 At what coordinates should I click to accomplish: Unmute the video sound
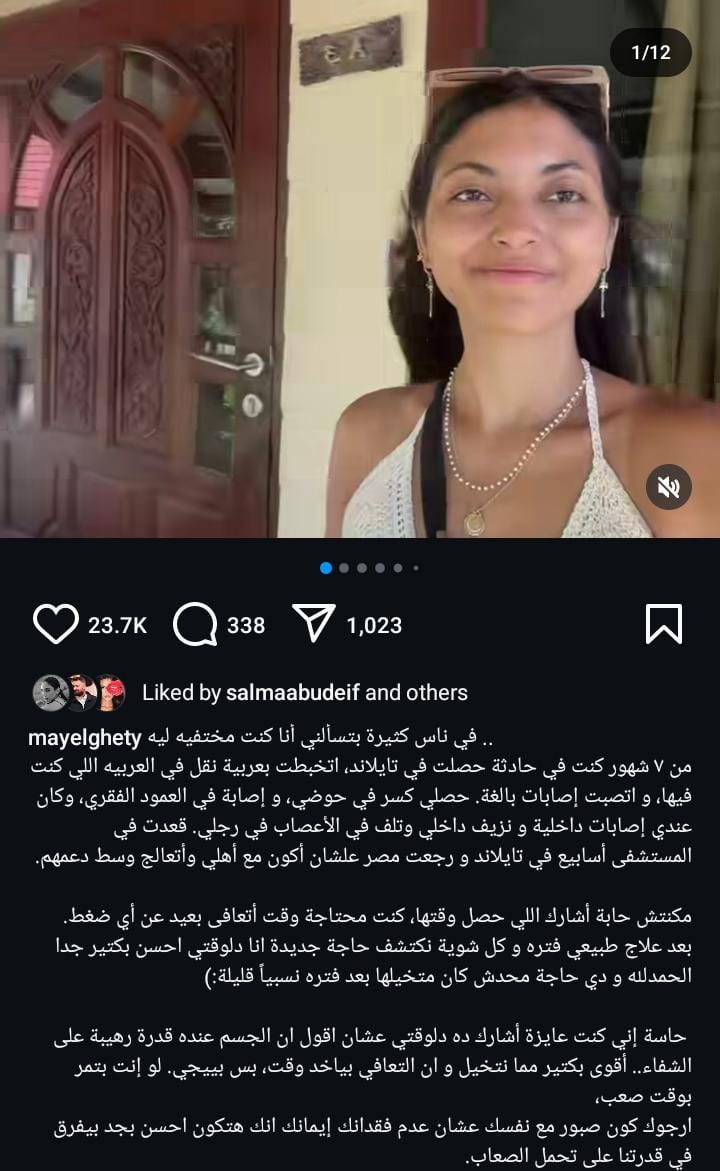point(669,487)
